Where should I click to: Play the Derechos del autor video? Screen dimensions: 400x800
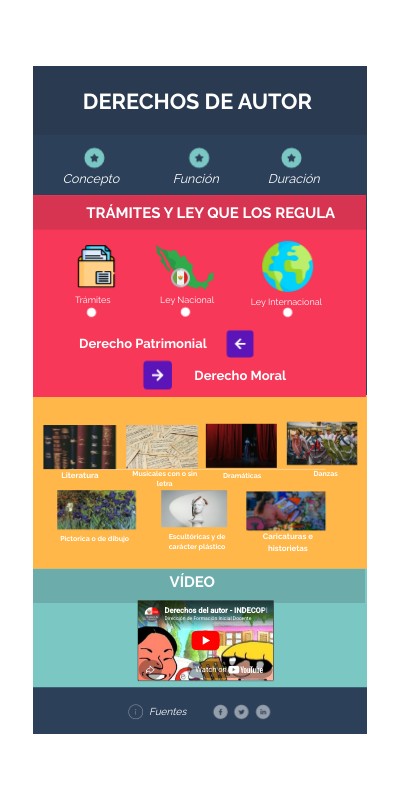206,640
